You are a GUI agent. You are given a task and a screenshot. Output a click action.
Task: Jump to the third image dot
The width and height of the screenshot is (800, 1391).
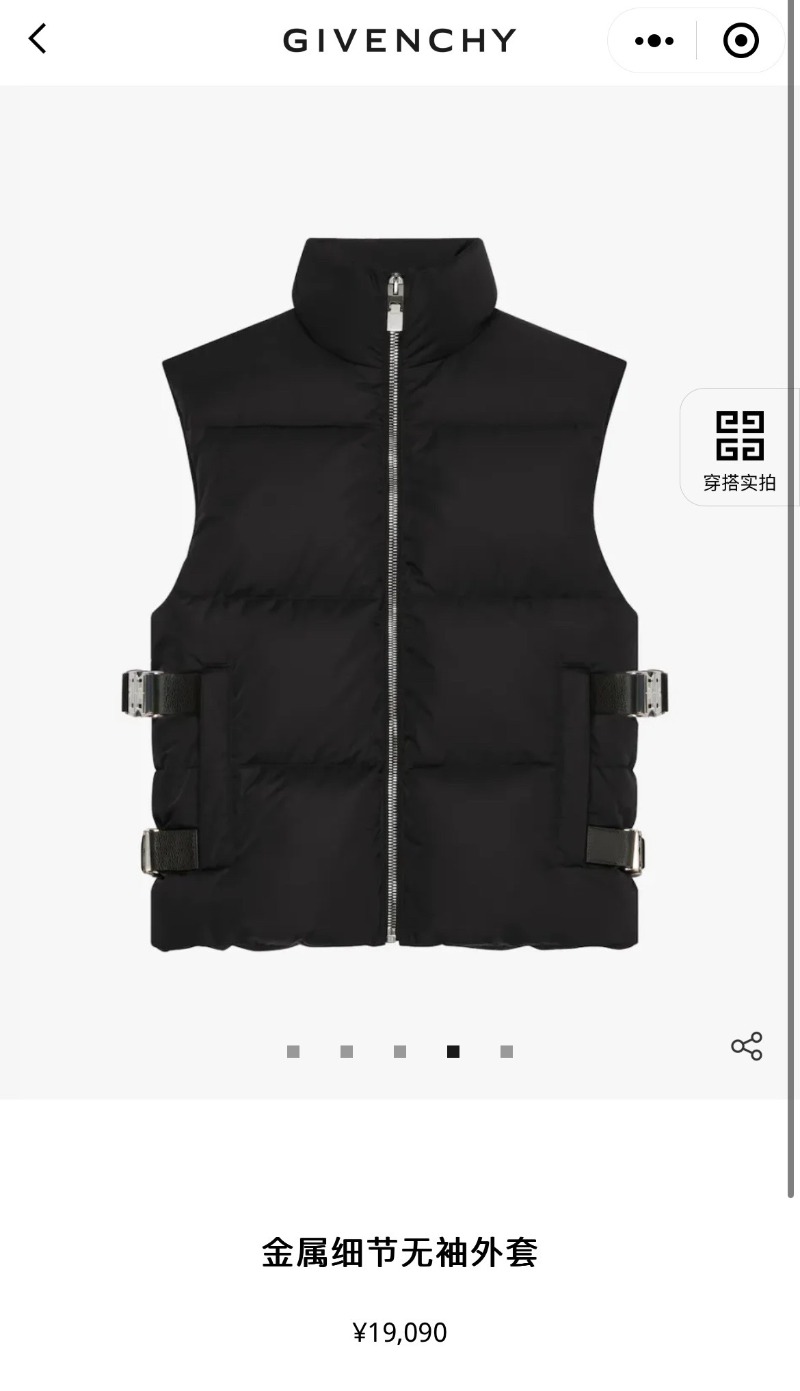pyautogui.click(x=400, y=1051)
